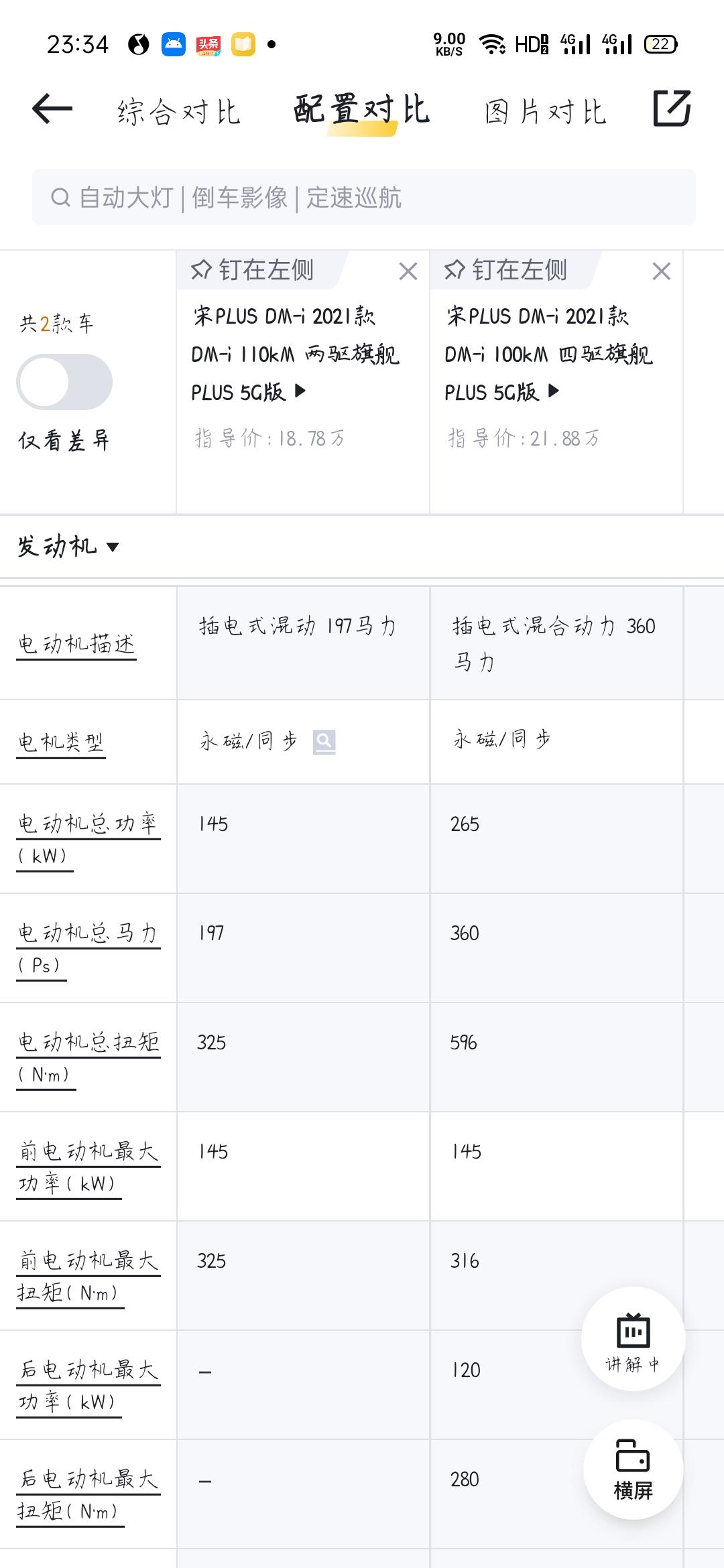Open the share/export icon at top right

pyautogui.click(x=672, y=108)
